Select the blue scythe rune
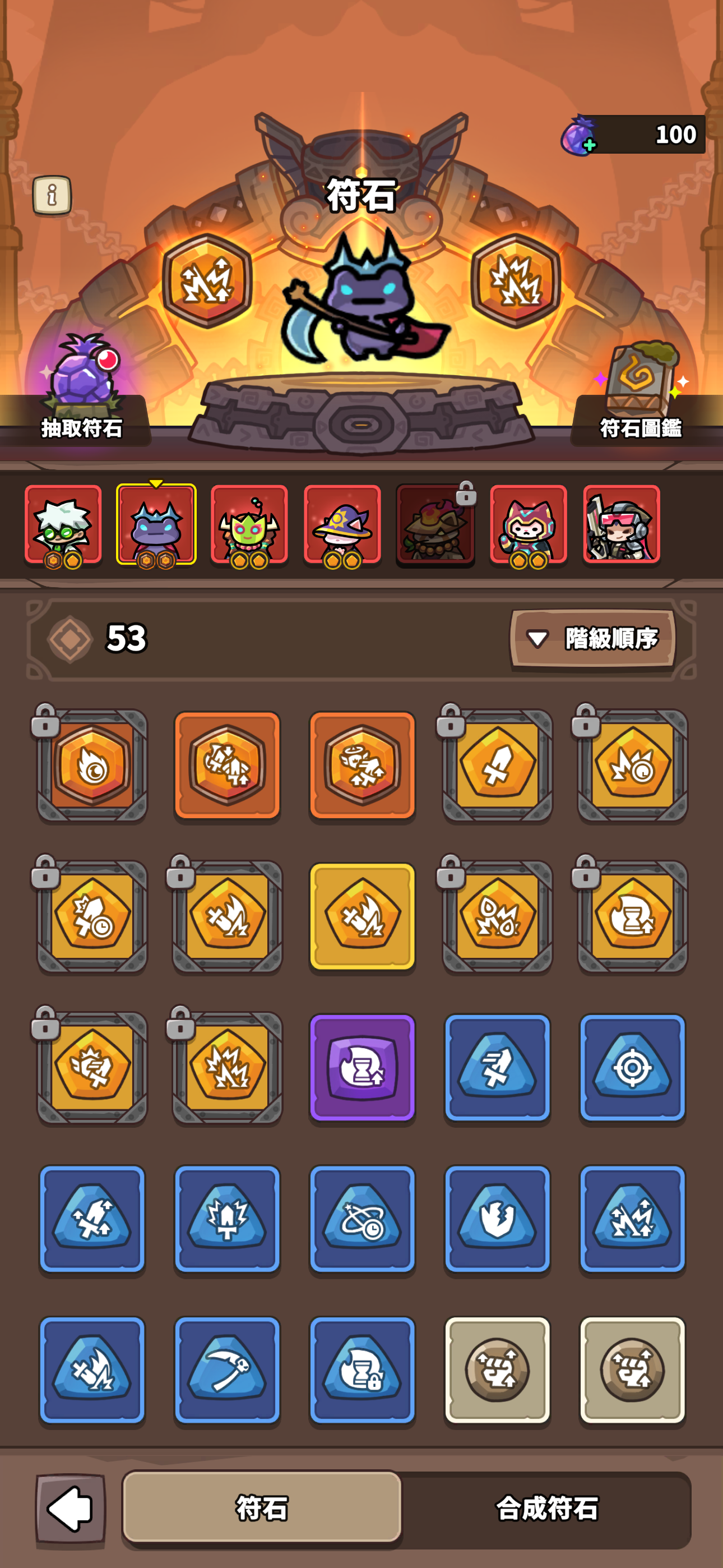The width and height of the screenshot is (723, 1568). pyautogui.click(x=227, y=1370)
